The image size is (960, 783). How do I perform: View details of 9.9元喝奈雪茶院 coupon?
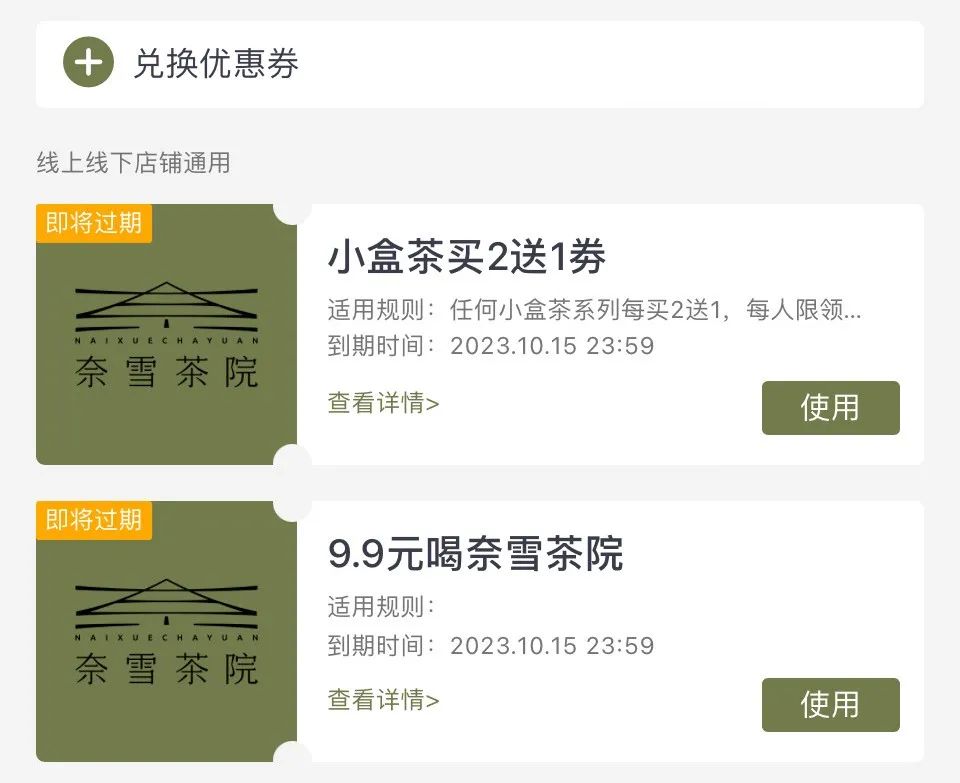point(383,700)
